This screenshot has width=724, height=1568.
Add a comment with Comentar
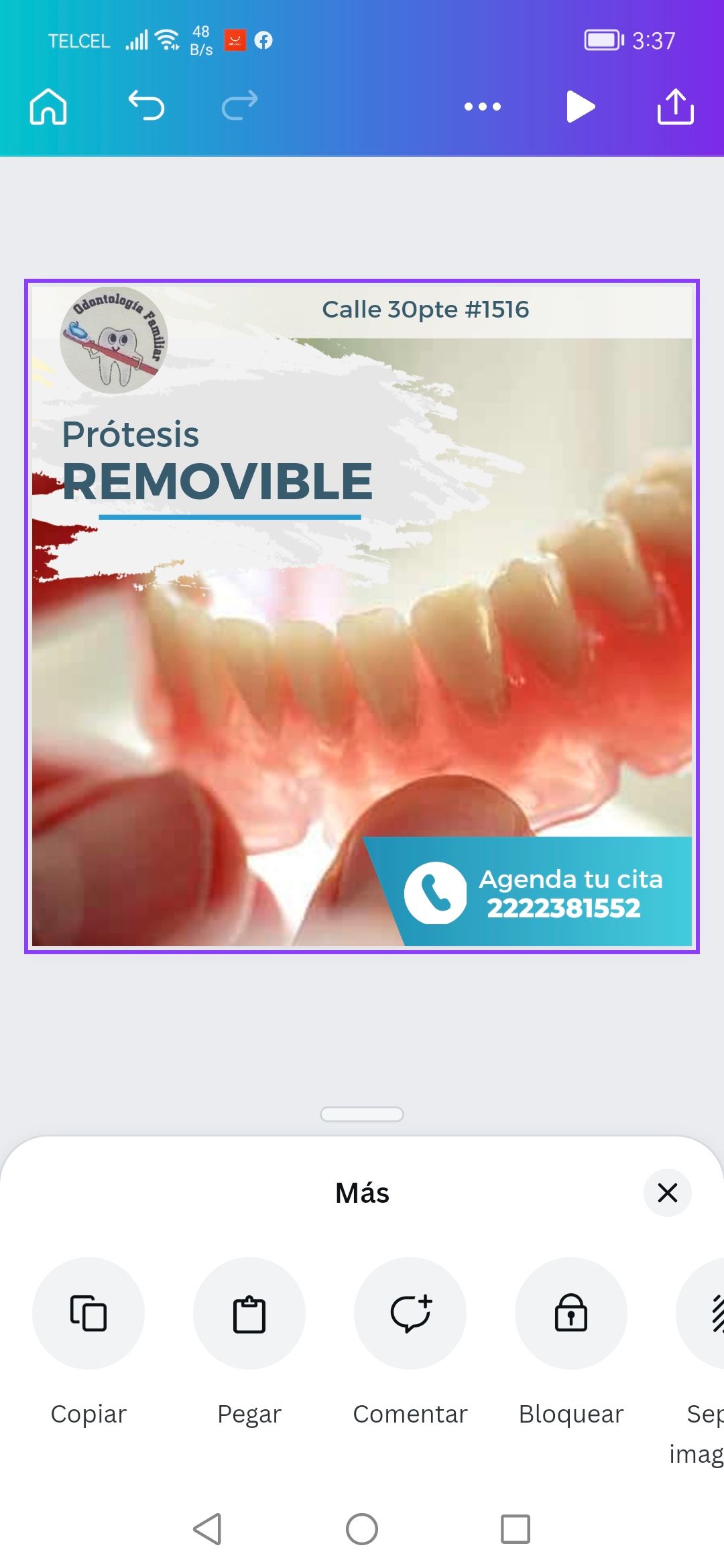click(410, 1313)
